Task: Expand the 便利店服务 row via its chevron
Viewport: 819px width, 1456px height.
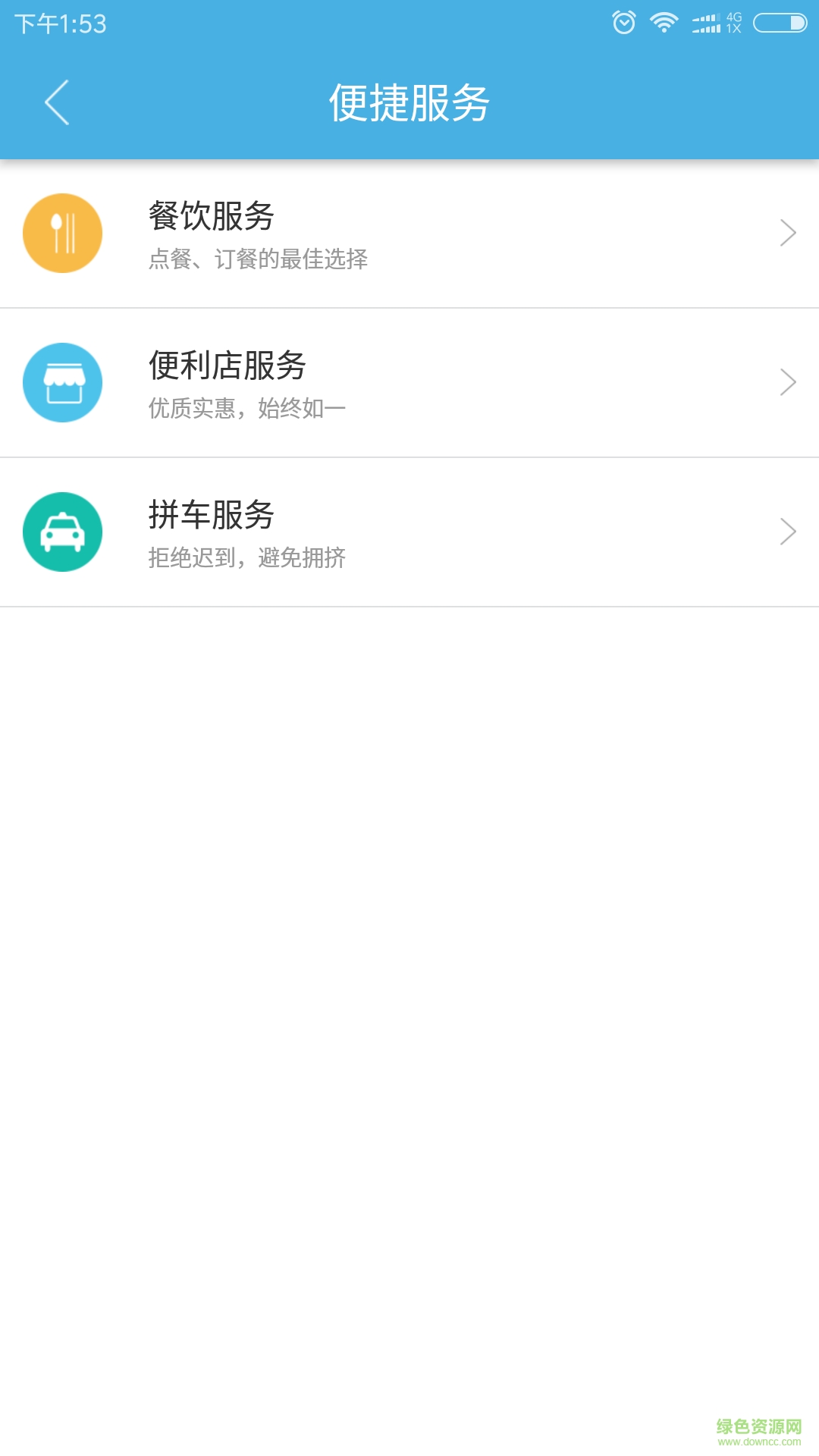Action: click(x=786, y=381)
